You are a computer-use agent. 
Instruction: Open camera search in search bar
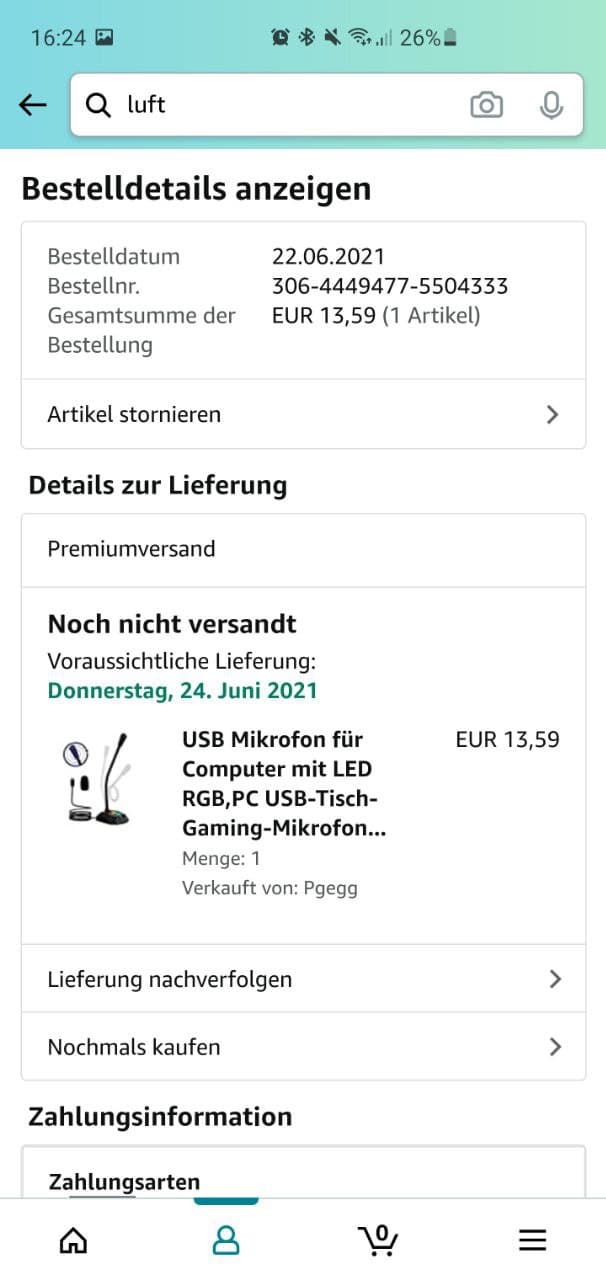tap(486, 105)
